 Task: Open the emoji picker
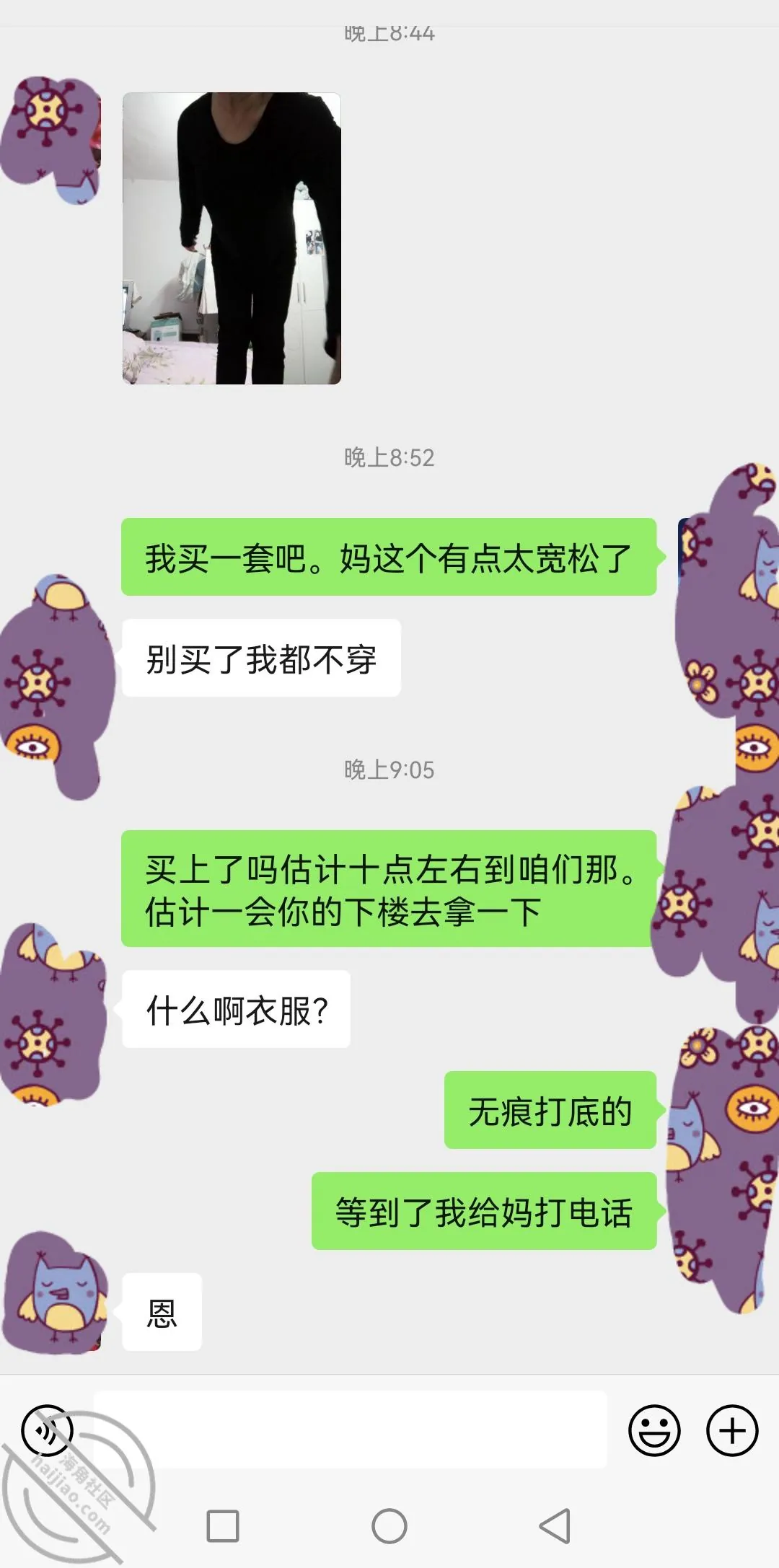654,1430
